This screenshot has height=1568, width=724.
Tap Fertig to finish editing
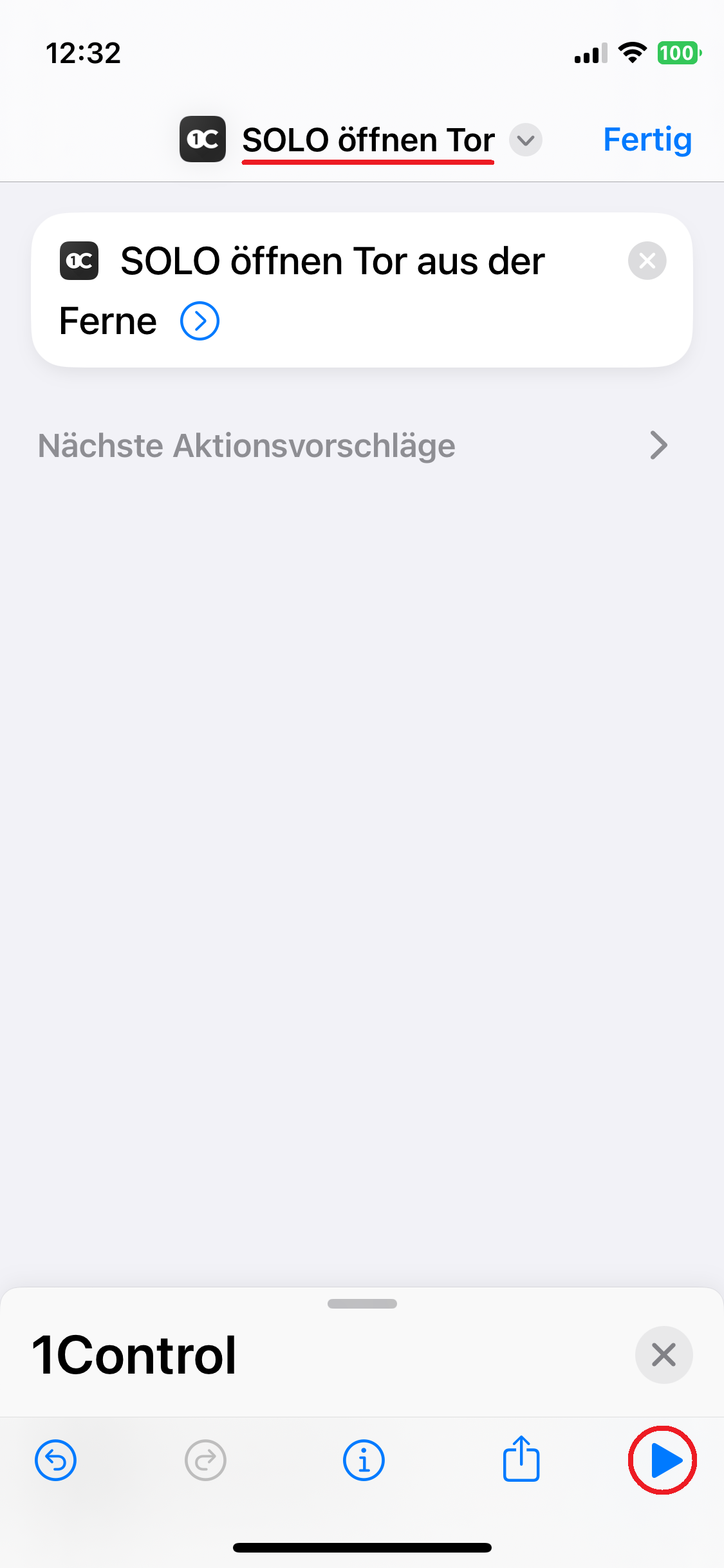[647, 140]
